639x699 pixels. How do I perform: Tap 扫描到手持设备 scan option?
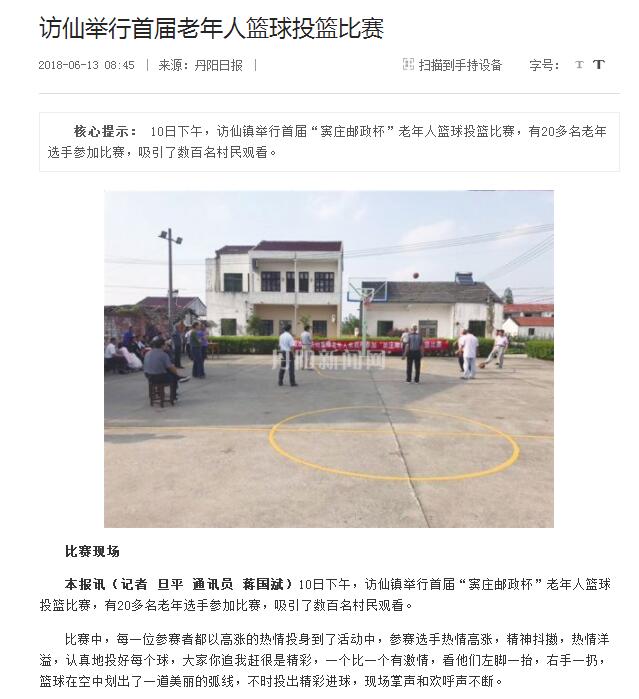coord(452,65)
